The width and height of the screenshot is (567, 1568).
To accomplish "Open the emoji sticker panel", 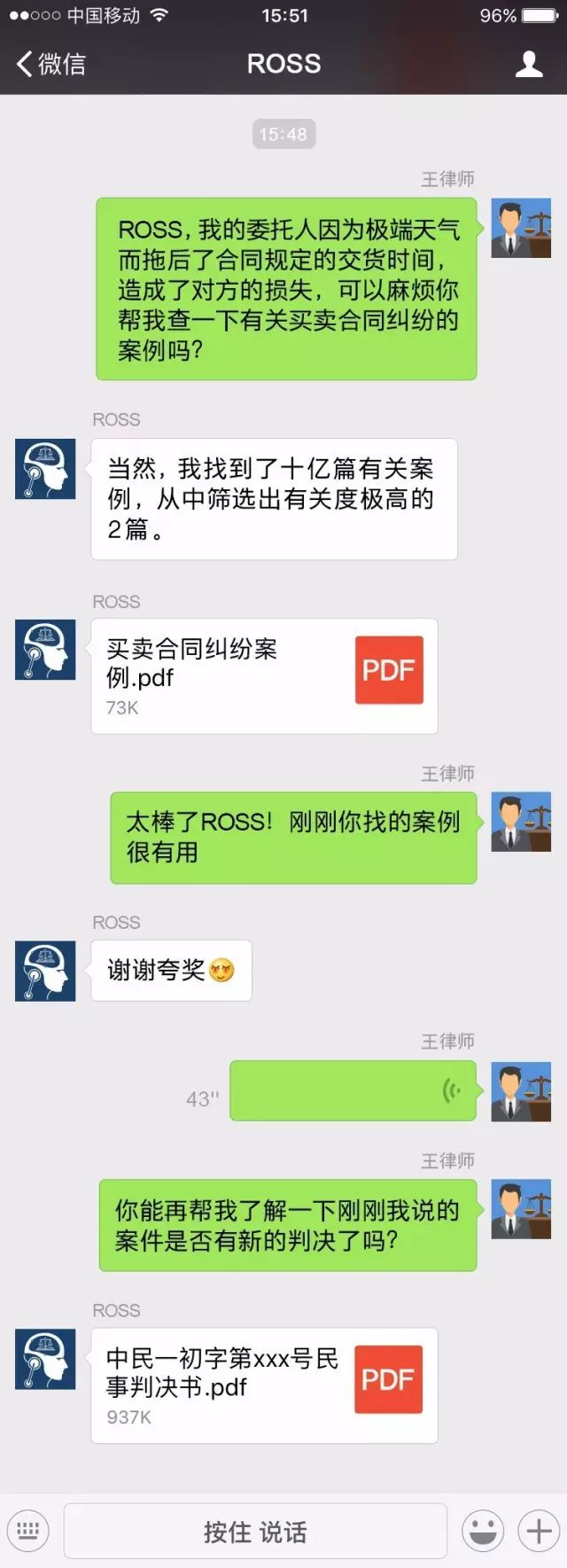I will coord(483,1531).
